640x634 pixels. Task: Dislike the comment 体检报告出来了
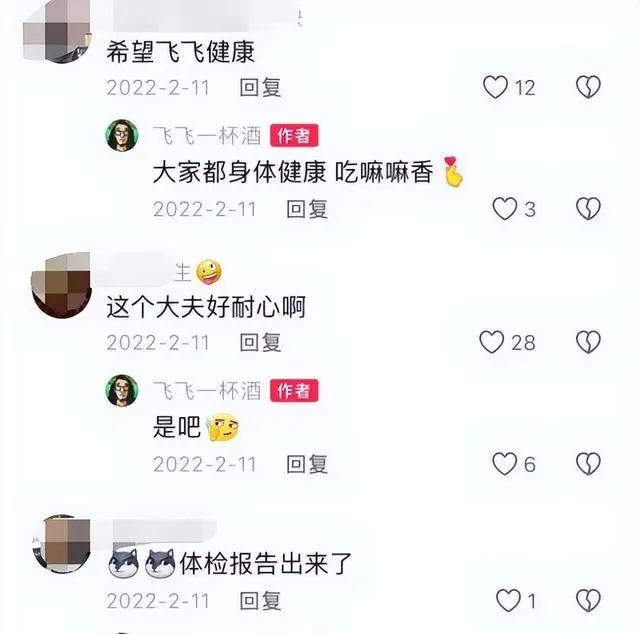(x=588, y=599)
